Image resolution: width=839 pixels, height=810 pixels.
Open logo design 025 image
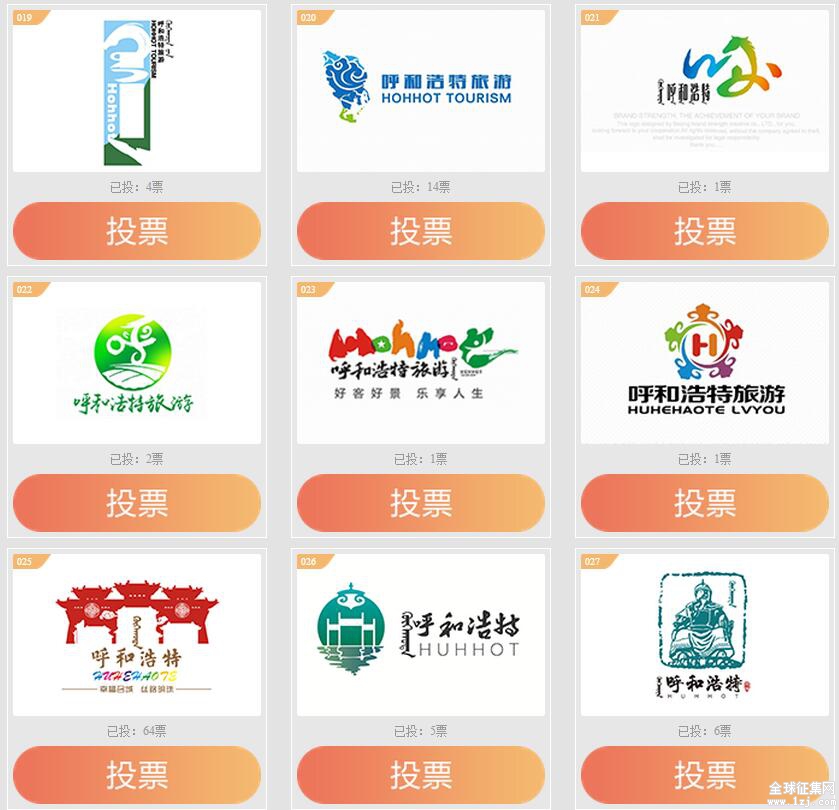[137, 635]
